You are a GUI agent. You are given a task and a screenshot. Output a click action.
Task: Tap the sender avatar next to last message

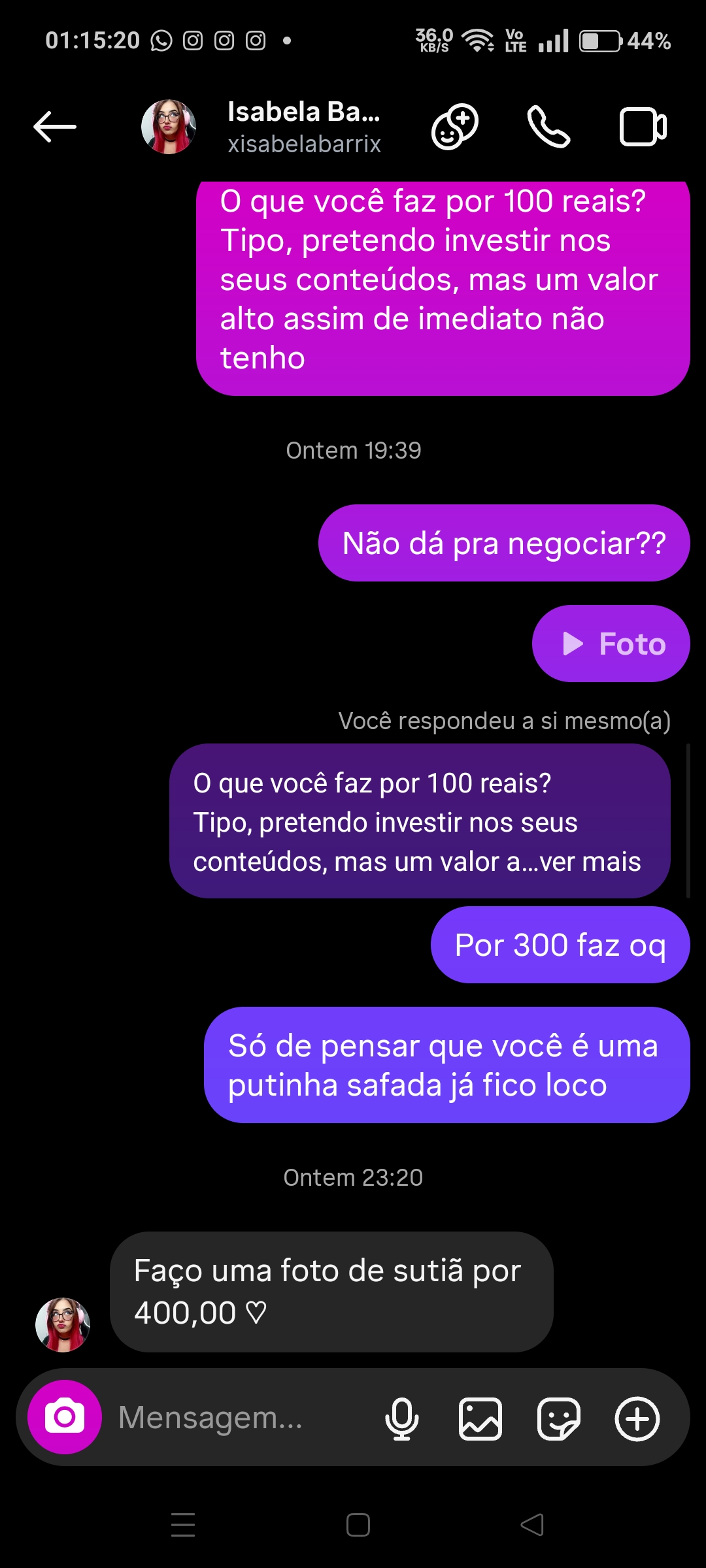pyautogui.click(x=63, y=1324)
